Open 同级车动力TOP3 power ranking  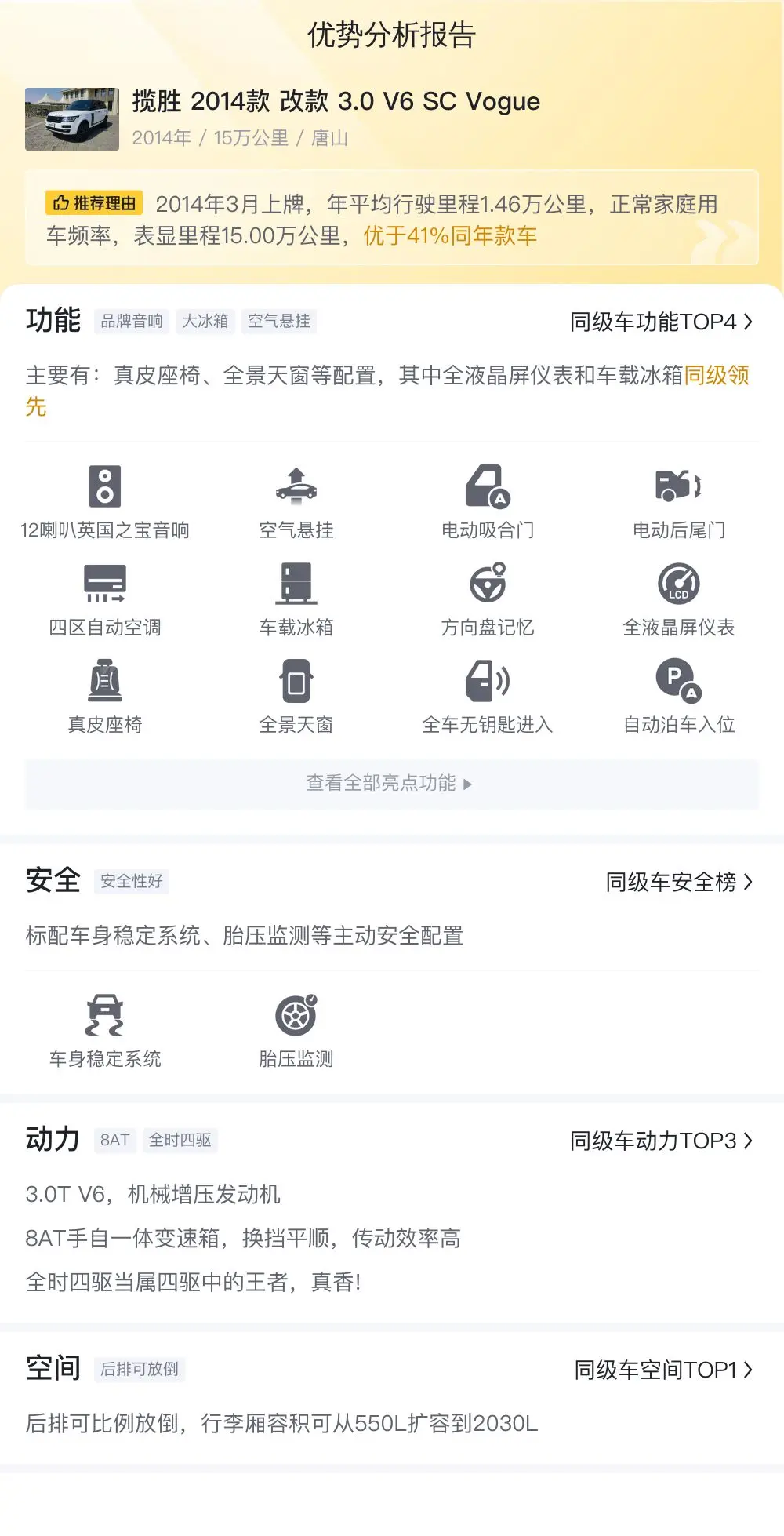661,1141
